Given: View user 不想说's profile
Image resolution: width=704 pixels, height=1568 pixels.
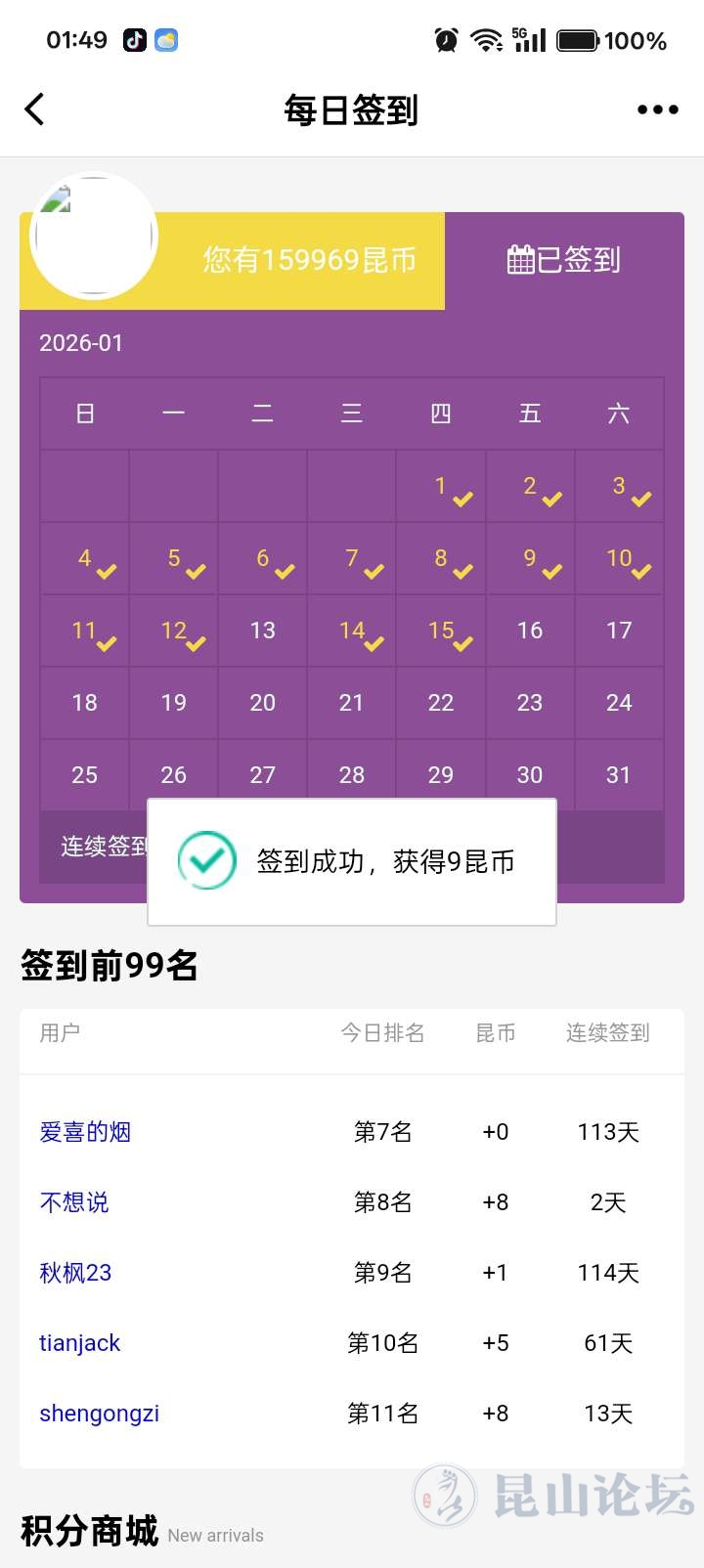Looking at the screenshot, I should [x=74, y=1202].
